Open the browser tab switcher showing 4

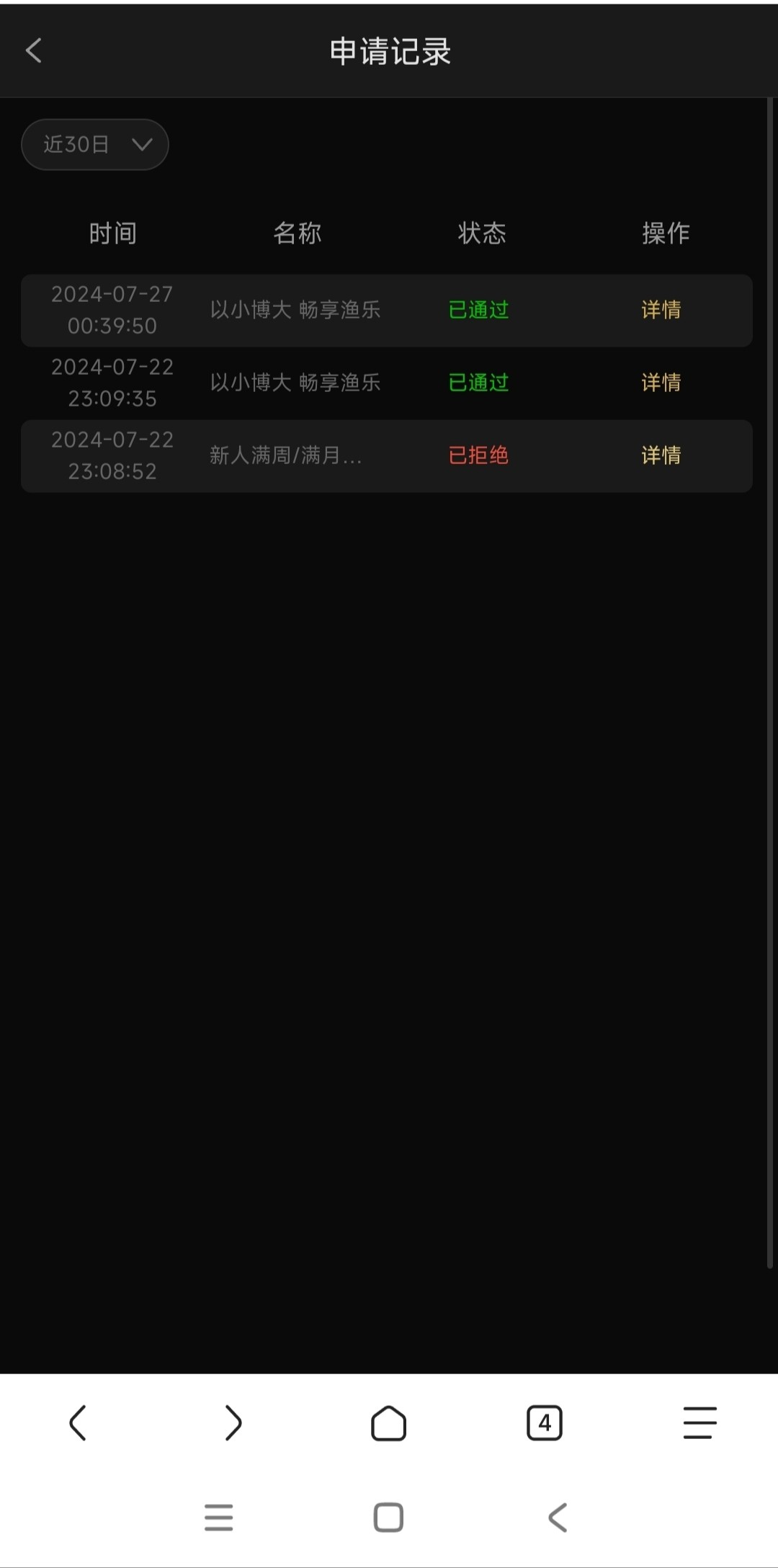(x=545, y=1423)
